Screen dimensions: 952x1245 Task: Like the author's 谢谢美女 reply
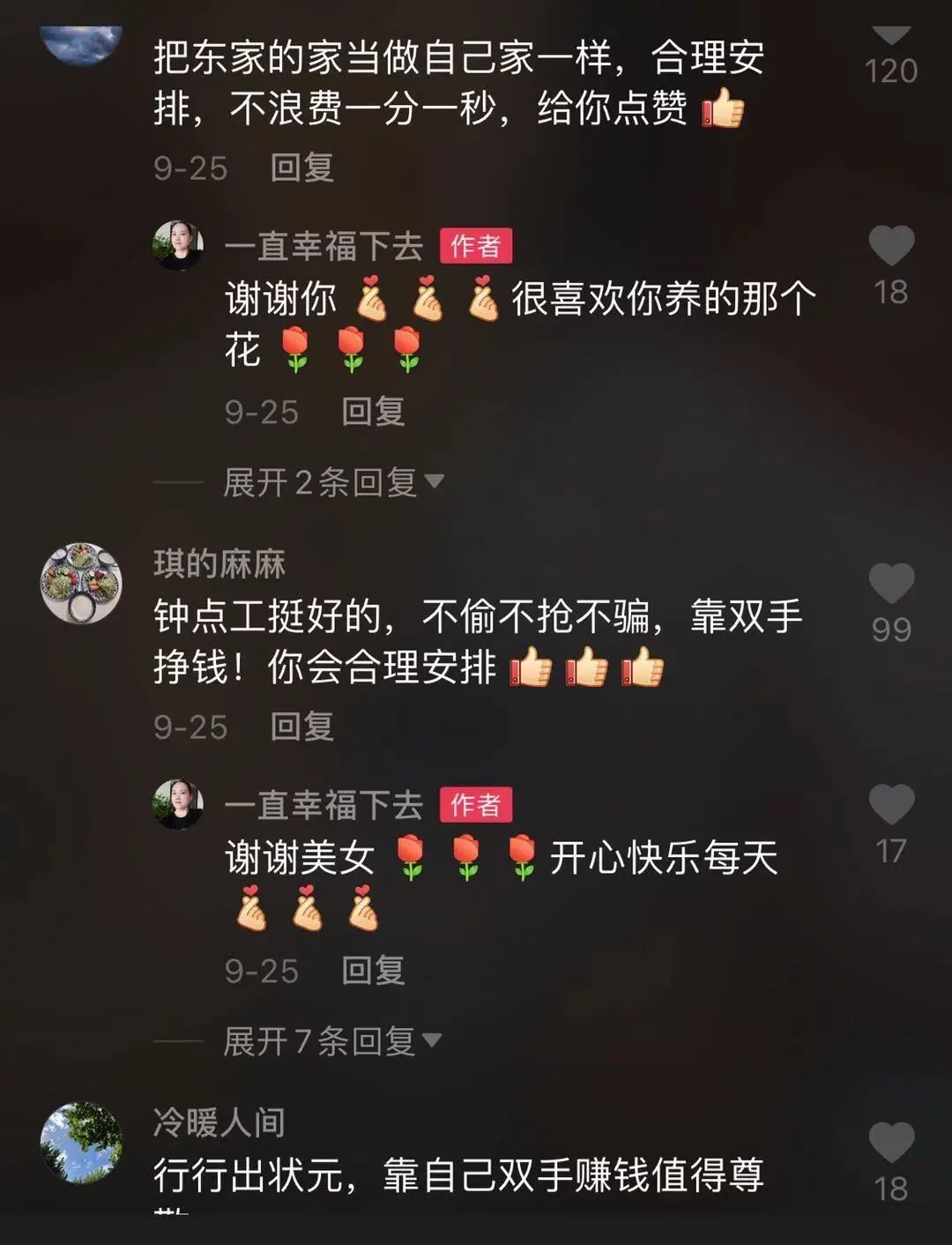pyautogui.click(x=891, y=804)
